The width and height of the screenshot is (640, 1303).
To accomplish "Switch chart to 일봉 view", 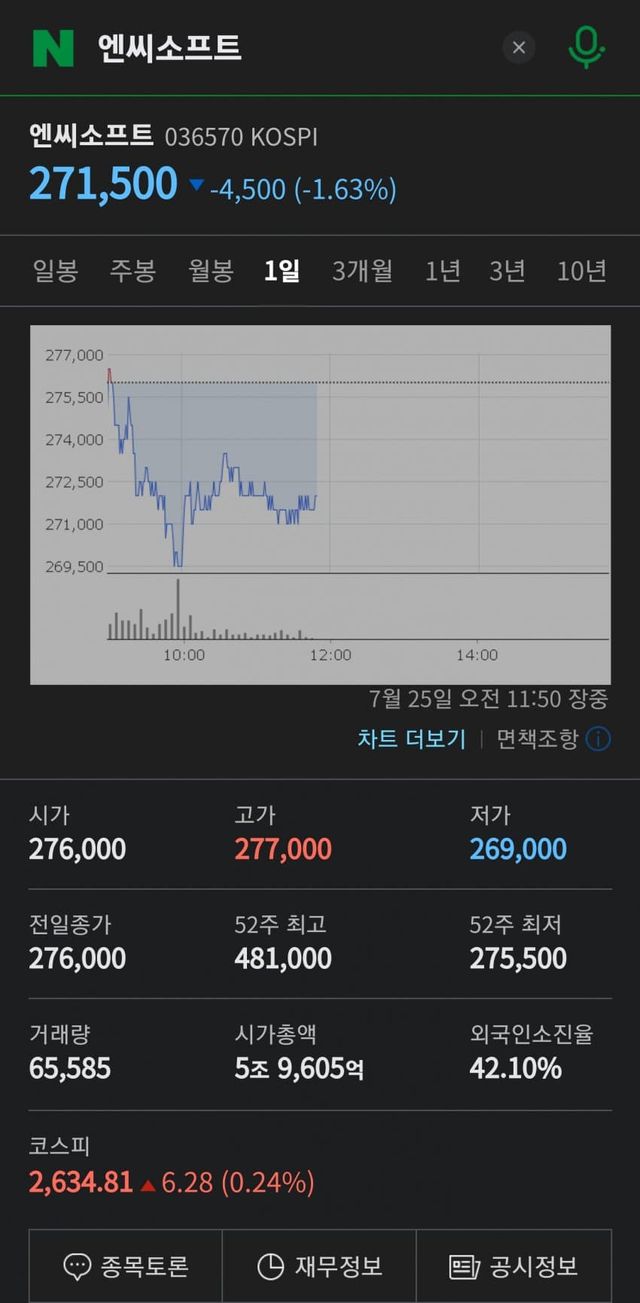I will [55, 271].
